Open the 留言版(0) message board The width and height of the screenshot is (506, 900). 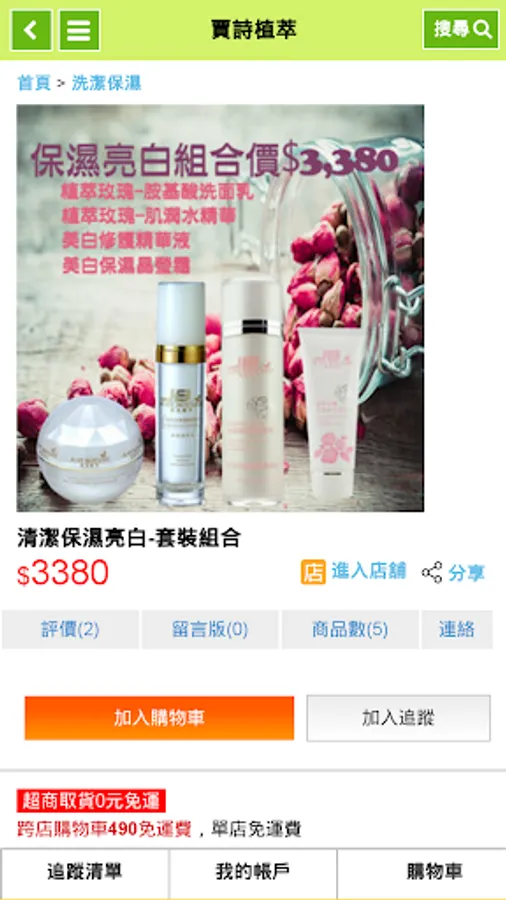(x=210, y=630)
